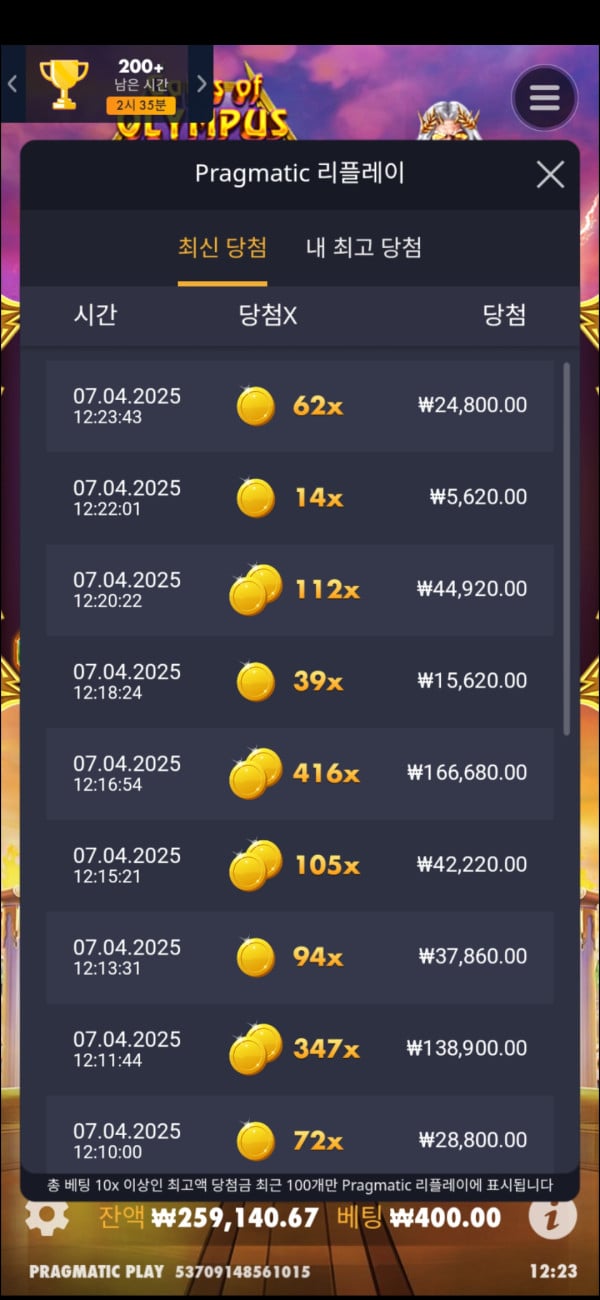Image resolution: width=600 pixels, height=1300 pixels.
Task: Open replay of the 347x win
Action: coord(299,1049)
